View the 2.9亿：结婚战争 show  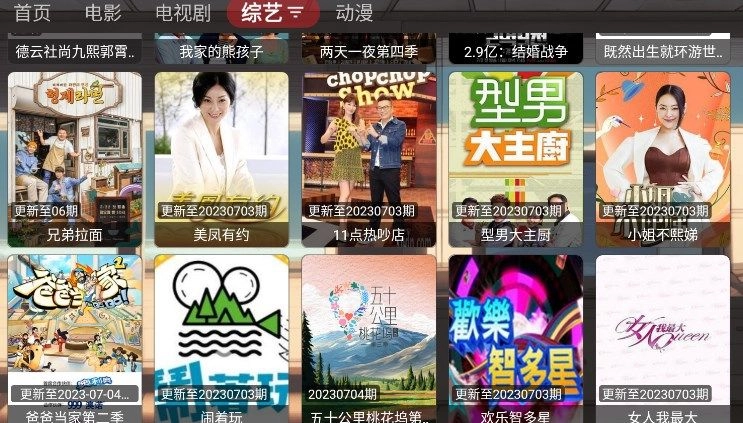click(515, 48)
